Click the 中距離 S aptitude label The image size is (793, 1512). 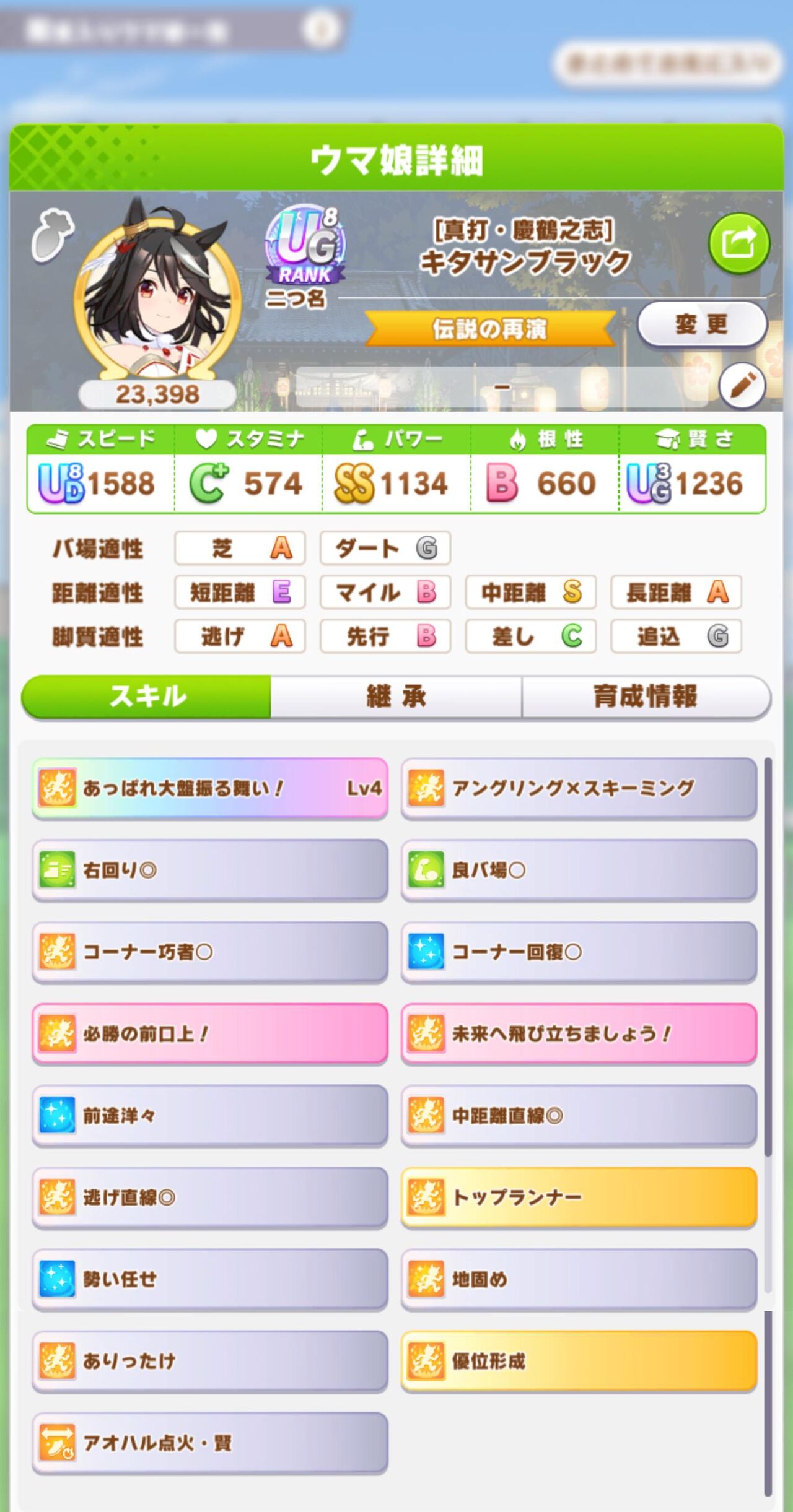point(531,592)
